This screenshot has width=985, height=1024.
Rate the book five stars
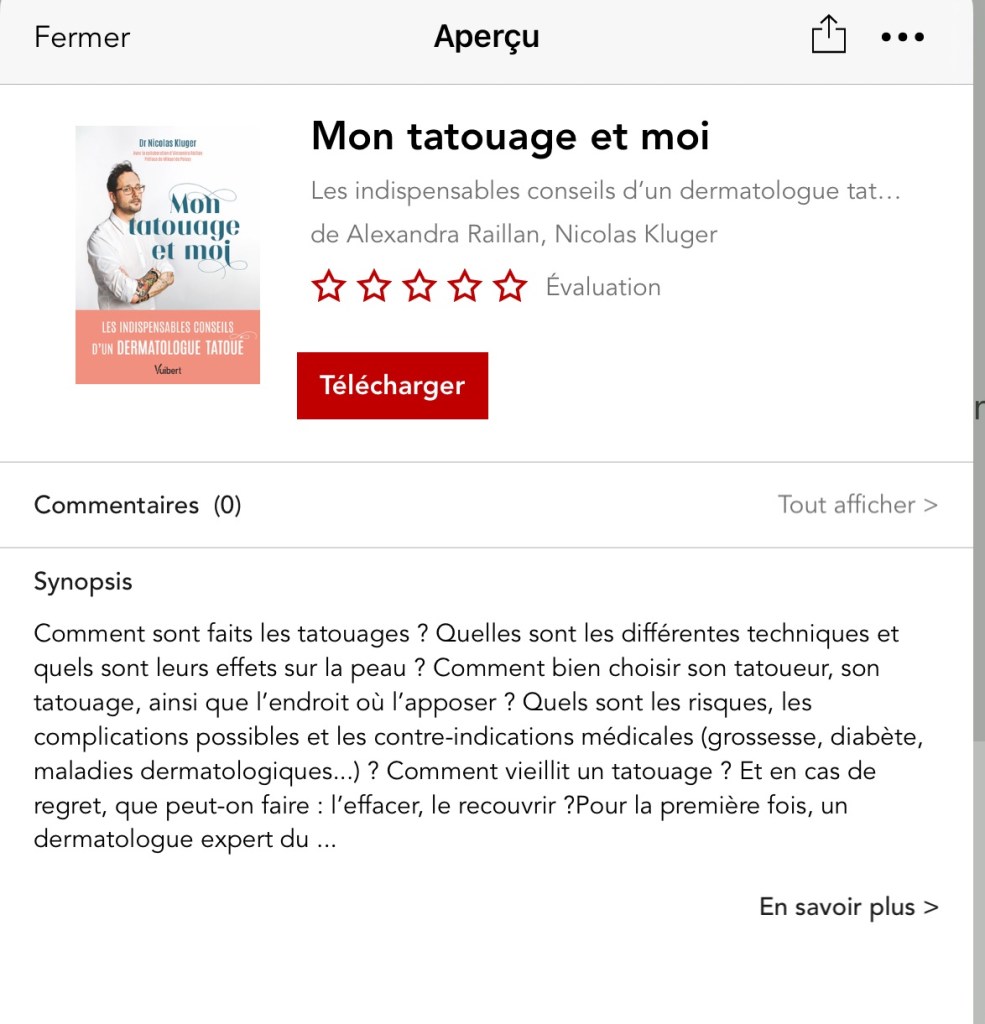[510, 287]
